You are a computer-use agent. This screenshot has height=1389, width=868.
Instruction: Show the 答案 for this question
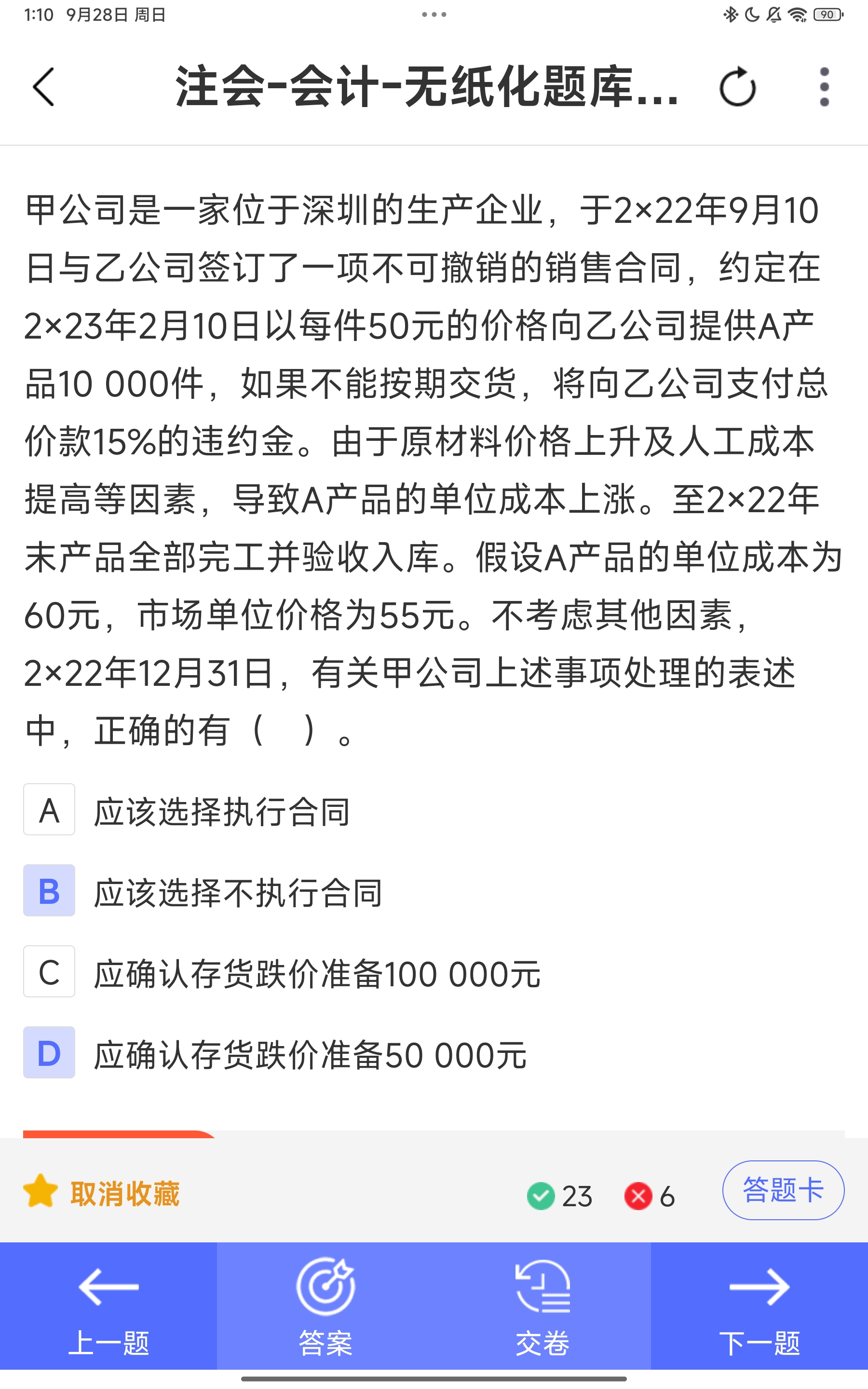[325, 1306]
